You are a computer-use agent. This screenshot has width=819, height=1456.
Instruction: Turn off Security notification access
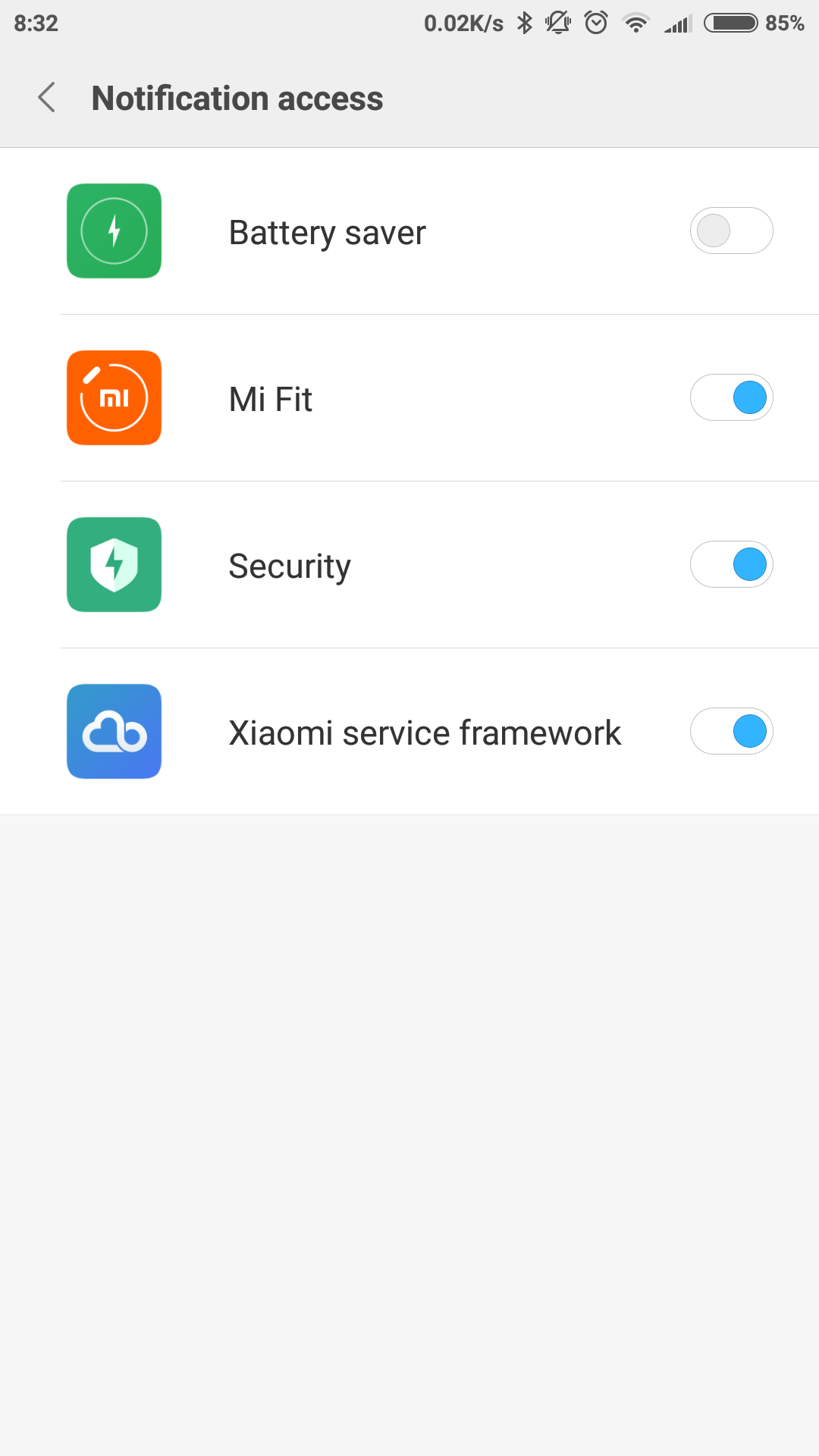coord(731,564)
